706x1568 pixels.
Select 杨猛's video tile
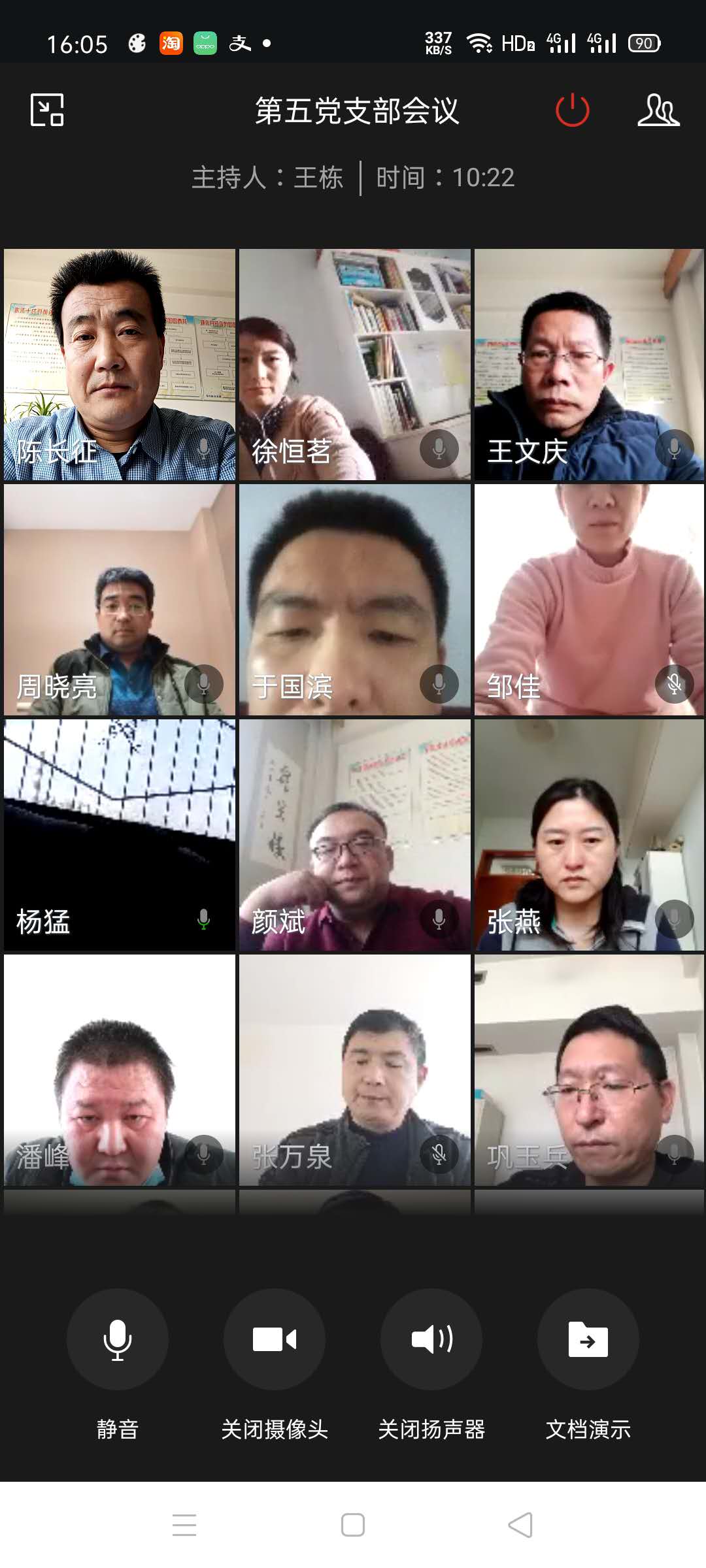pos(120,835)
